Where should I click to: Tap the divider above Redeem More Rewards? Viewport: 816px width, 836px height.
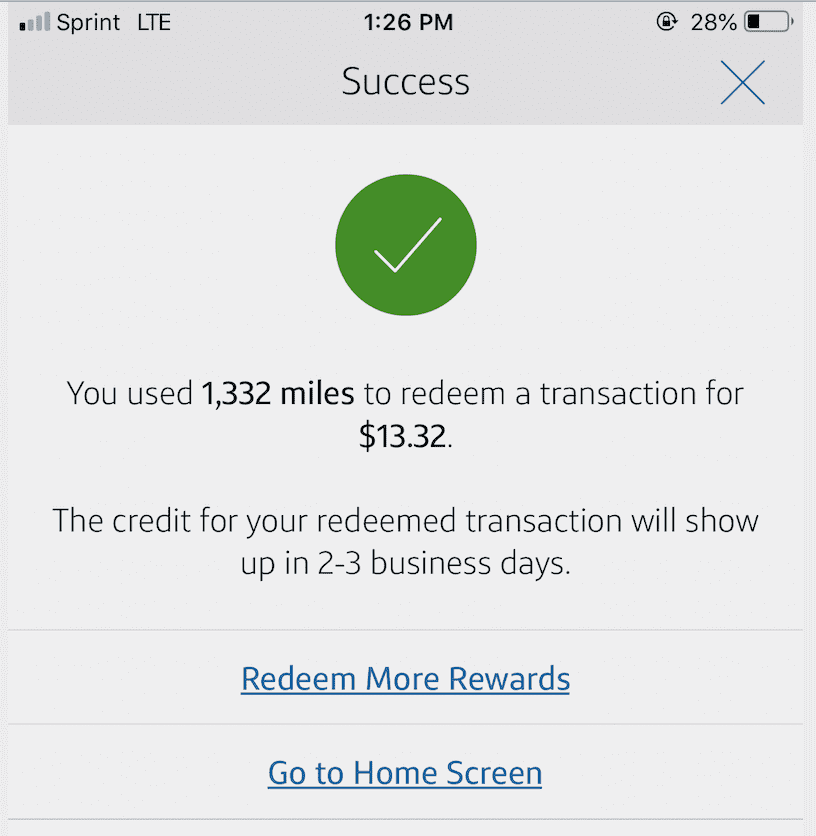click(405, 628)
